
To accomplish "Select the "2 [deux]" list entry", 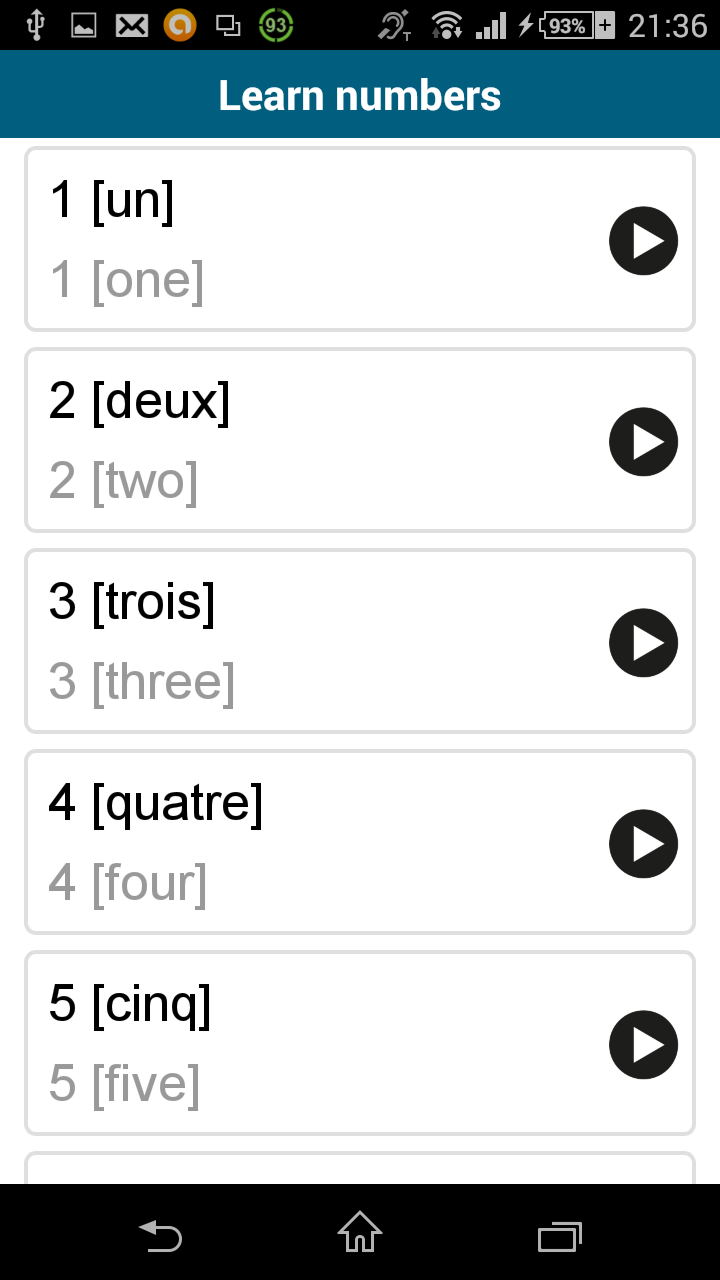I will pos(300,439).
